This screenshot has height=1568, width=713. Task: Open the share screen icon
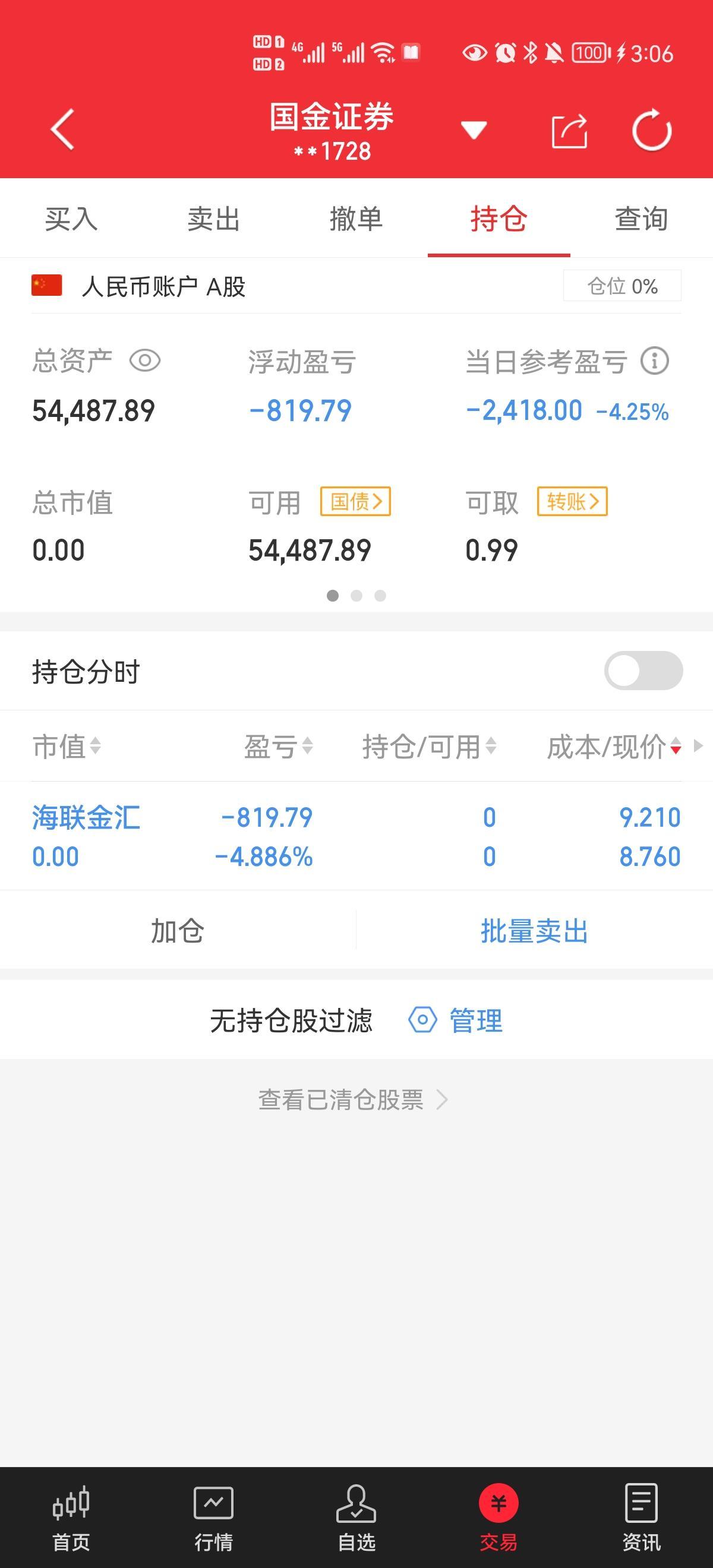pyautogui.click(x=570, y=129)
